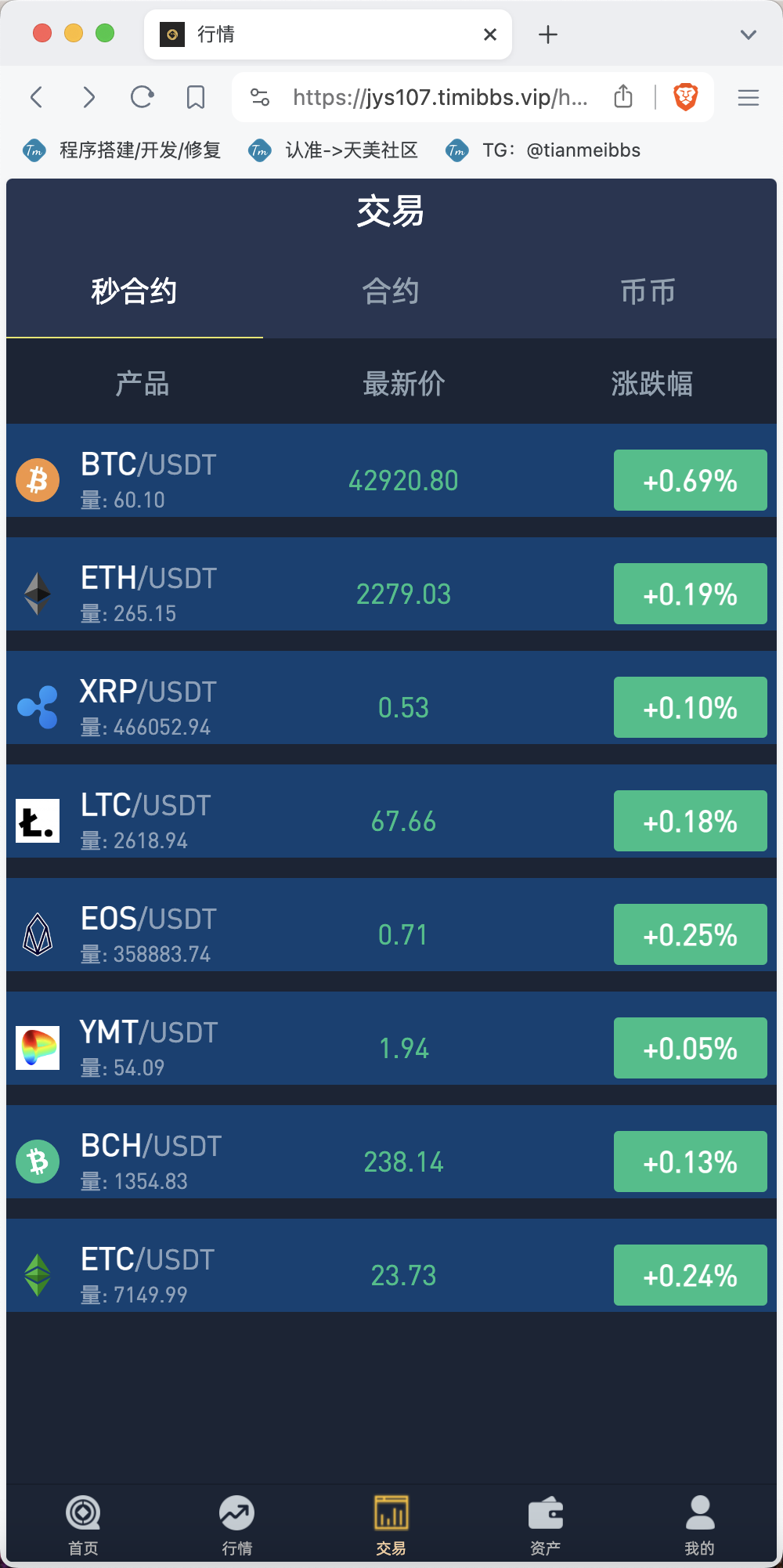Open the 我的 profile tab

(699, 1524)
